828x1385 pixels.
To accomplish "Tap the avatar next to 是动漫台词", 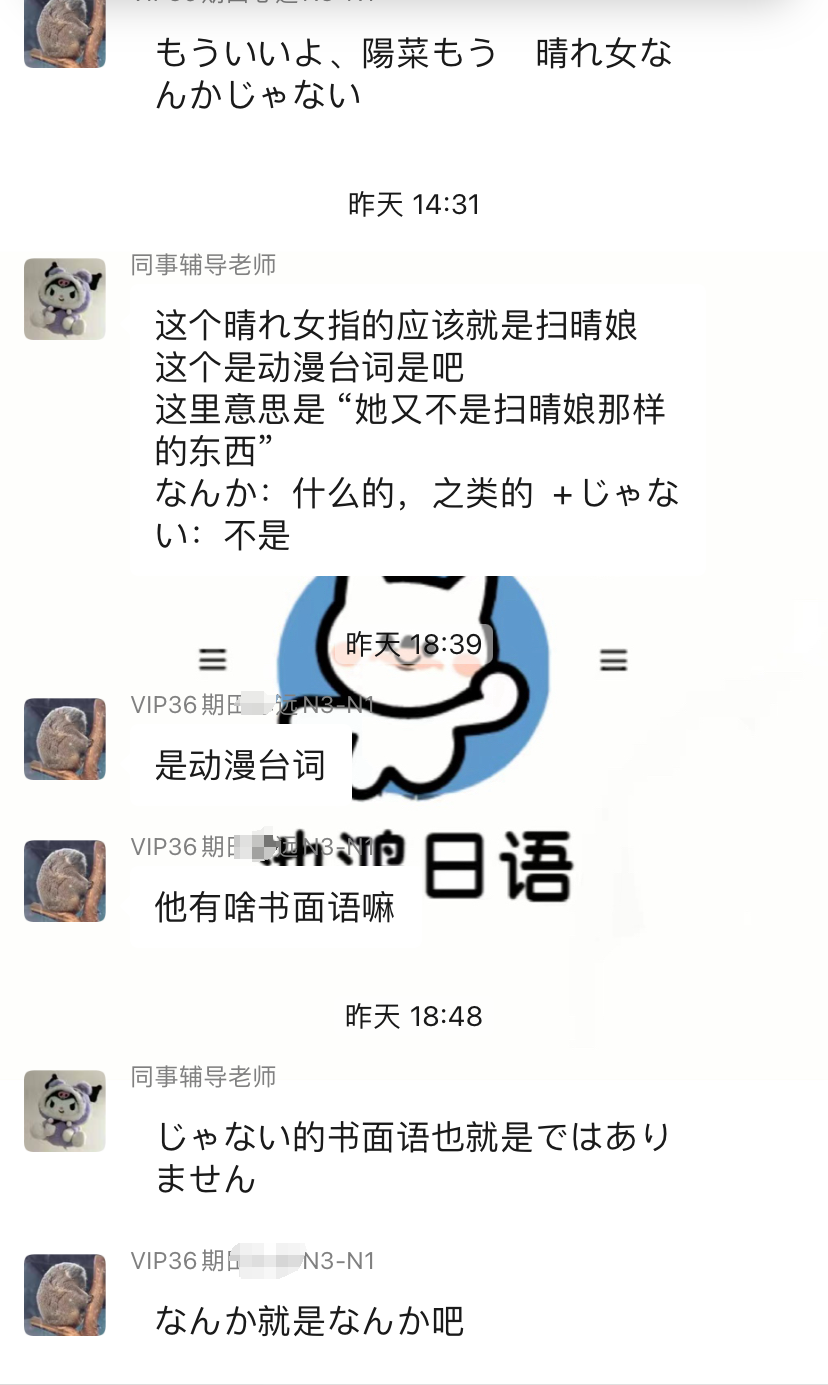I will 65,739.
